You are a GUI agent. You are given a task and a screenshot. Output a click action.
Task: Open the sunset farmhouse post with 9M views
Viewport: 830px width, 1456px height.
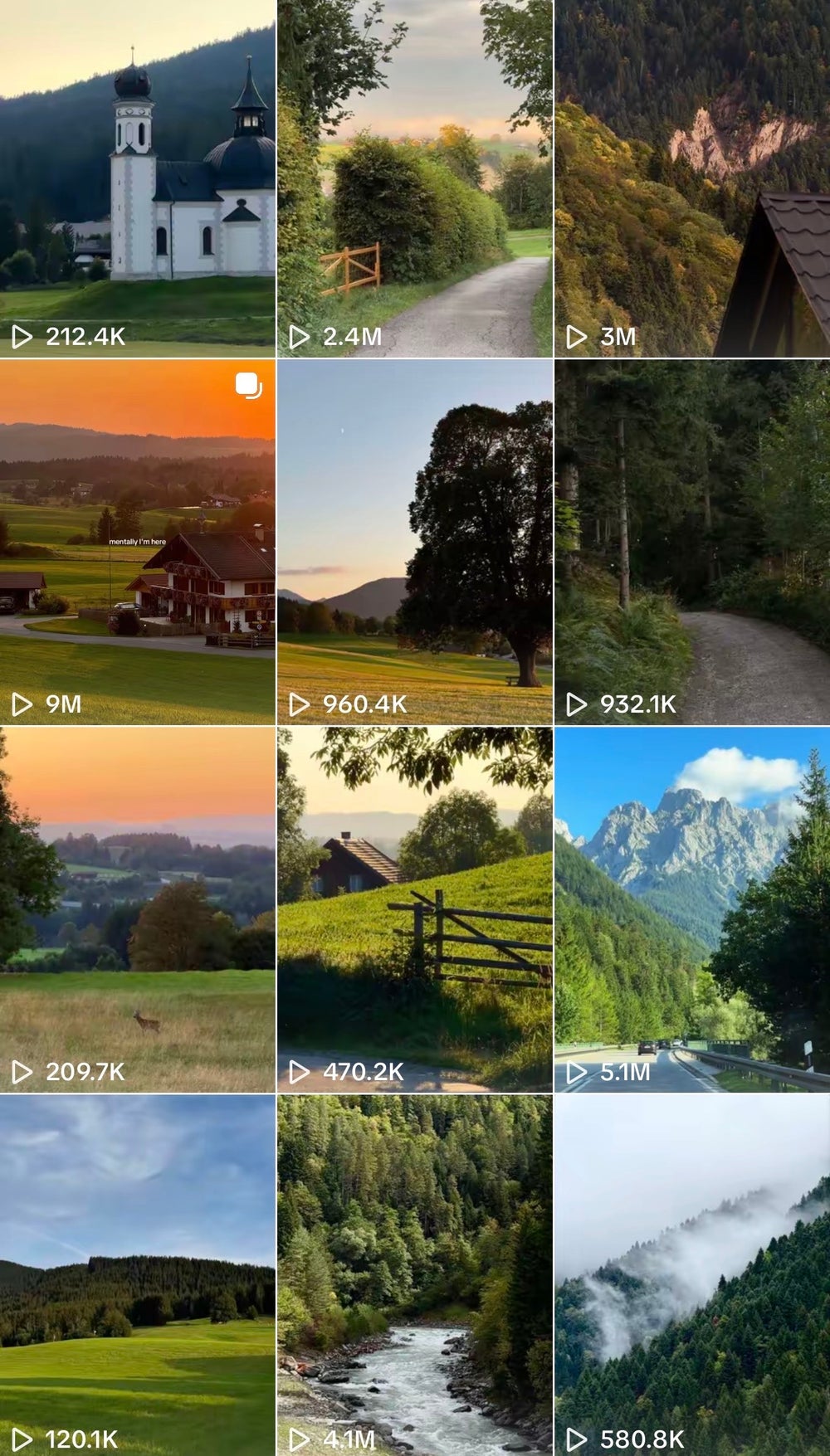137,543
